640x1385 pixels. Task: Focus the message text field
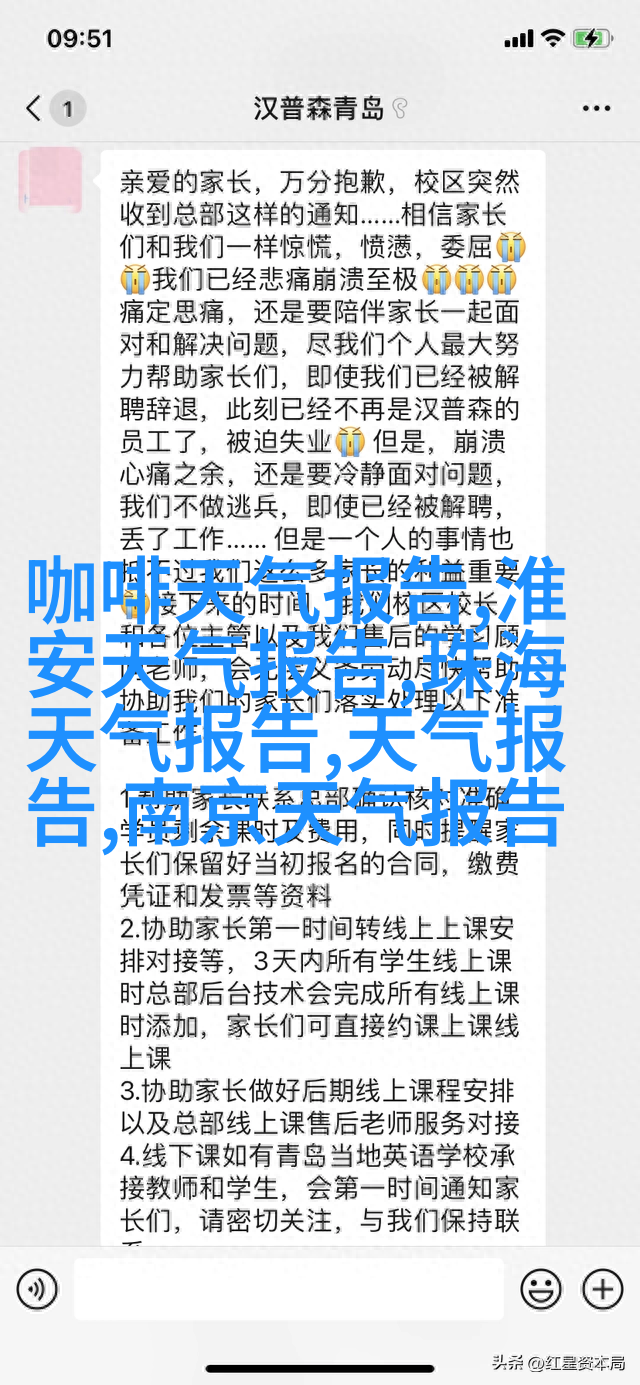pos(289,1289)
